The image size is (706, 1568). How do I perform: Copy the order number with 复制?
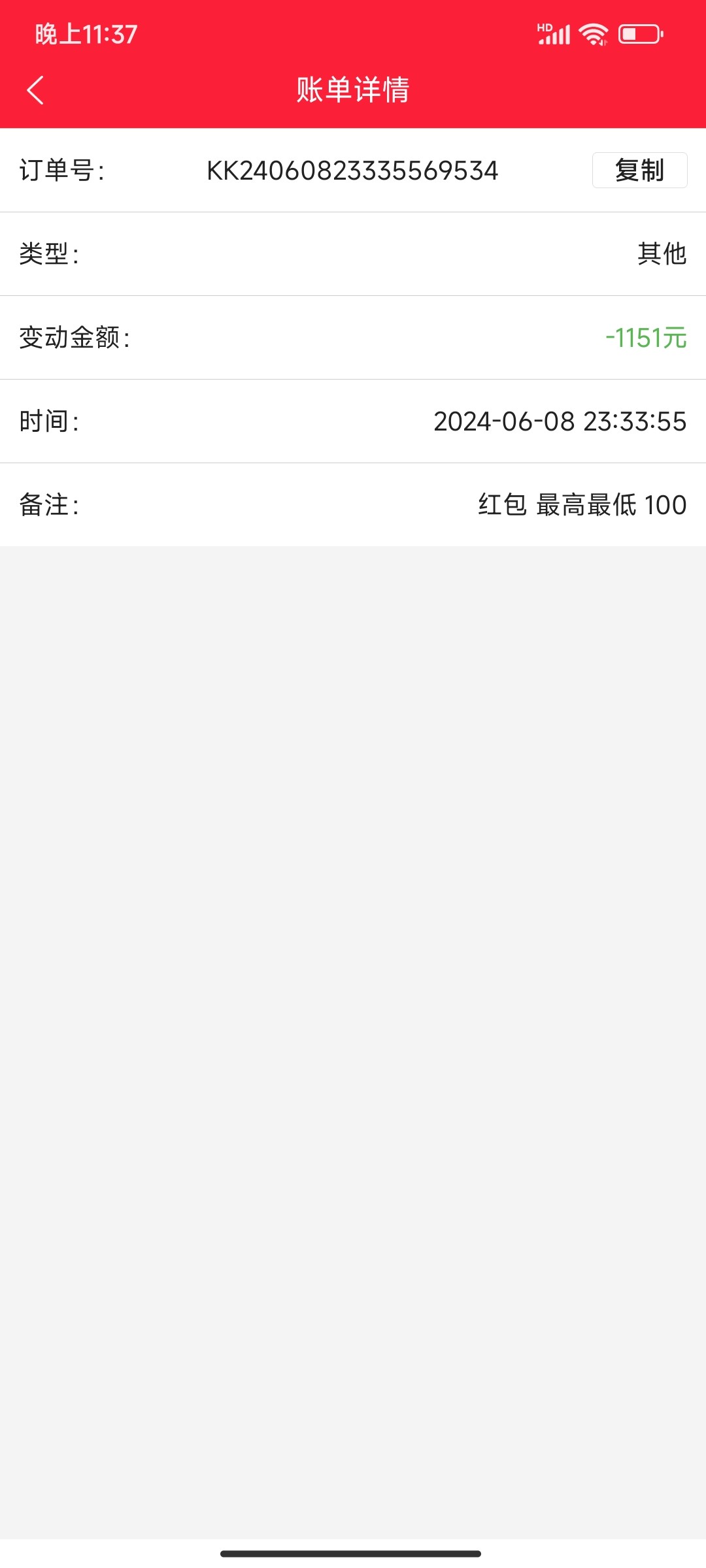(639, 171)
